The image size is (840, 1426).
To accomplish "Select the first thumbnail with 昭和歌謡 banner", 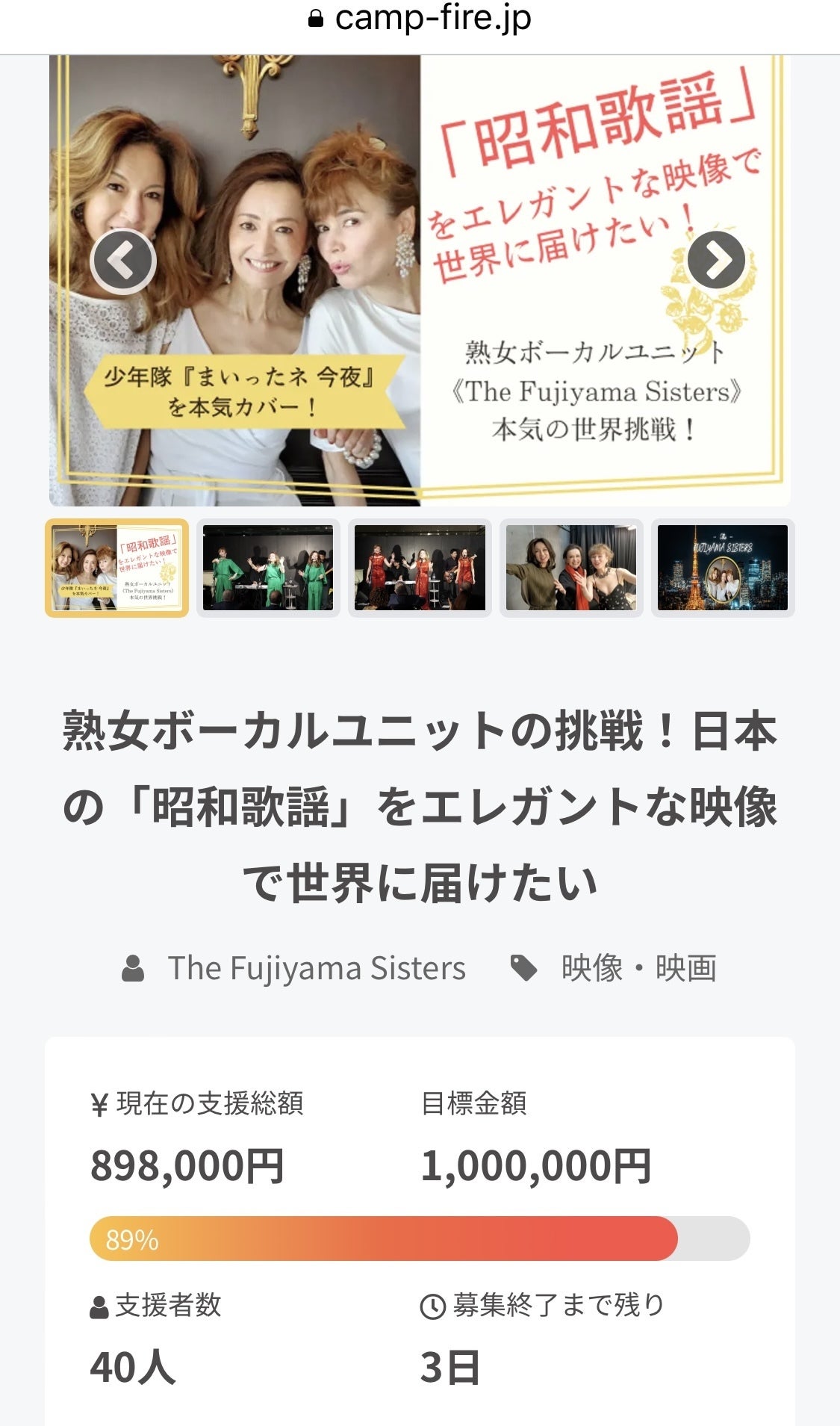I will (117, 568).
